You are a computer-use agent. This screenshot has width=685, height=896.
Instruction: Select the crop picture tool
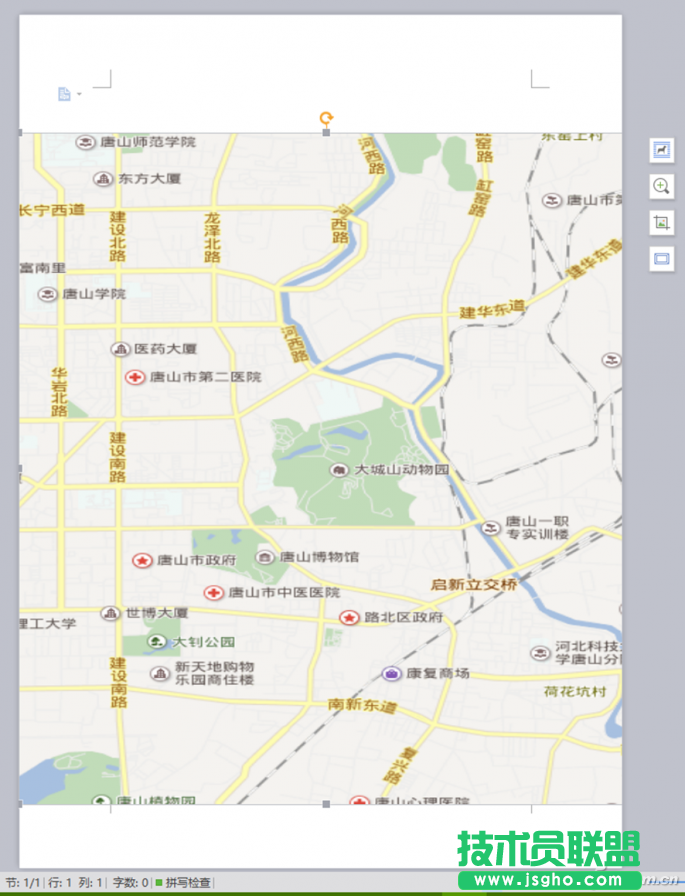(x=661, y=222)
